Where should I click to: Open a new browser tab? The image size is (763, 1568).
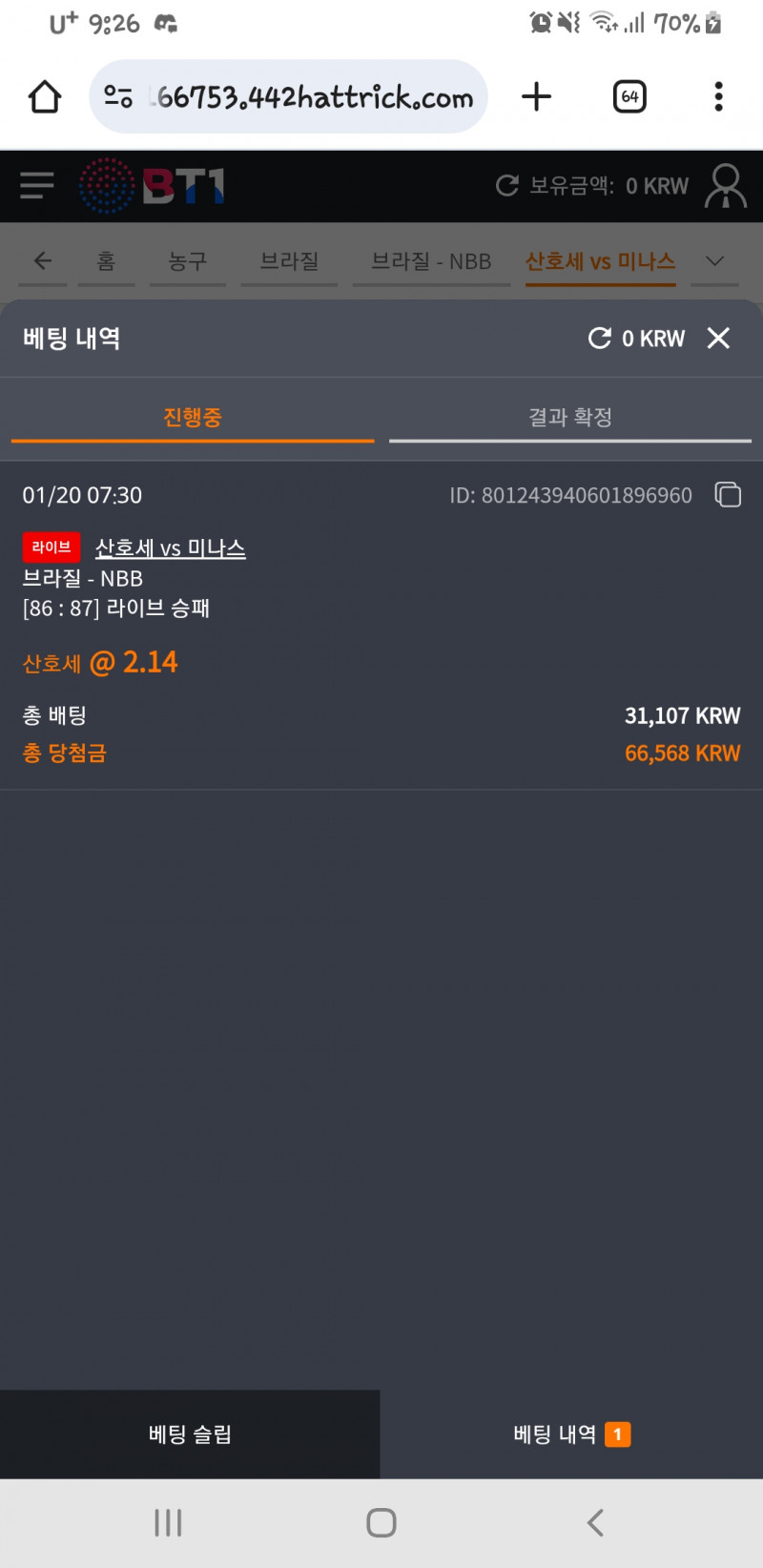(x=536, y=96)
